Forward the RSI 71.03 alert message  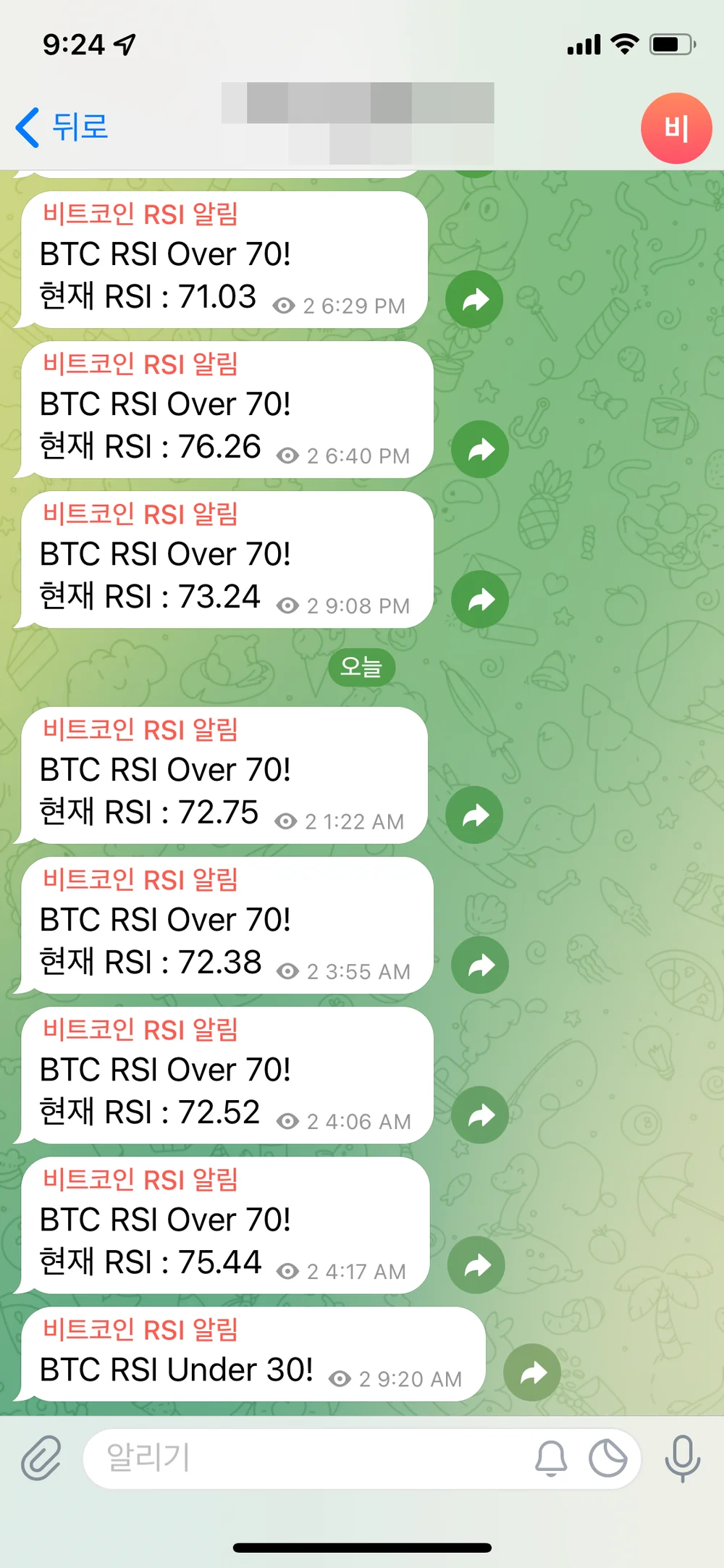[x=476, y=298]
